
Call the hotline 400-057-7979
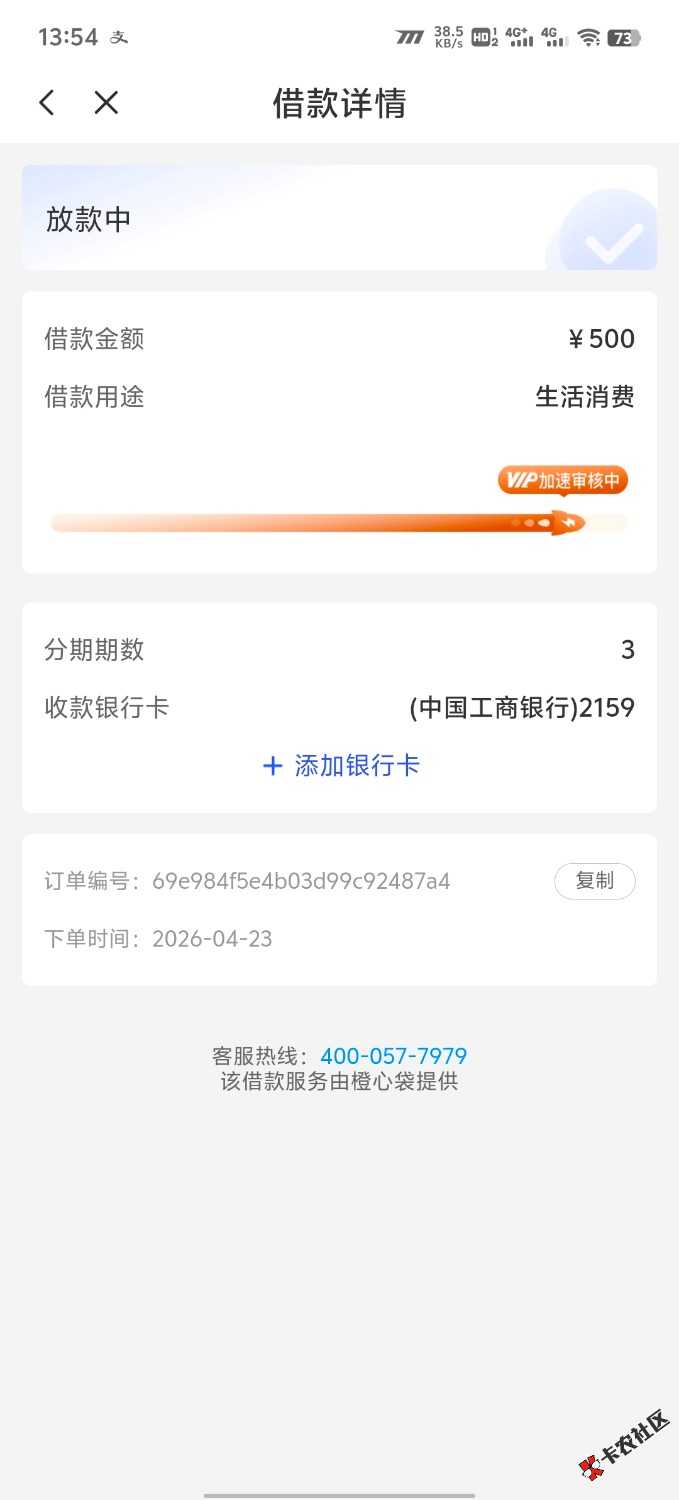pyautogui.click(x=393, y=1056)
